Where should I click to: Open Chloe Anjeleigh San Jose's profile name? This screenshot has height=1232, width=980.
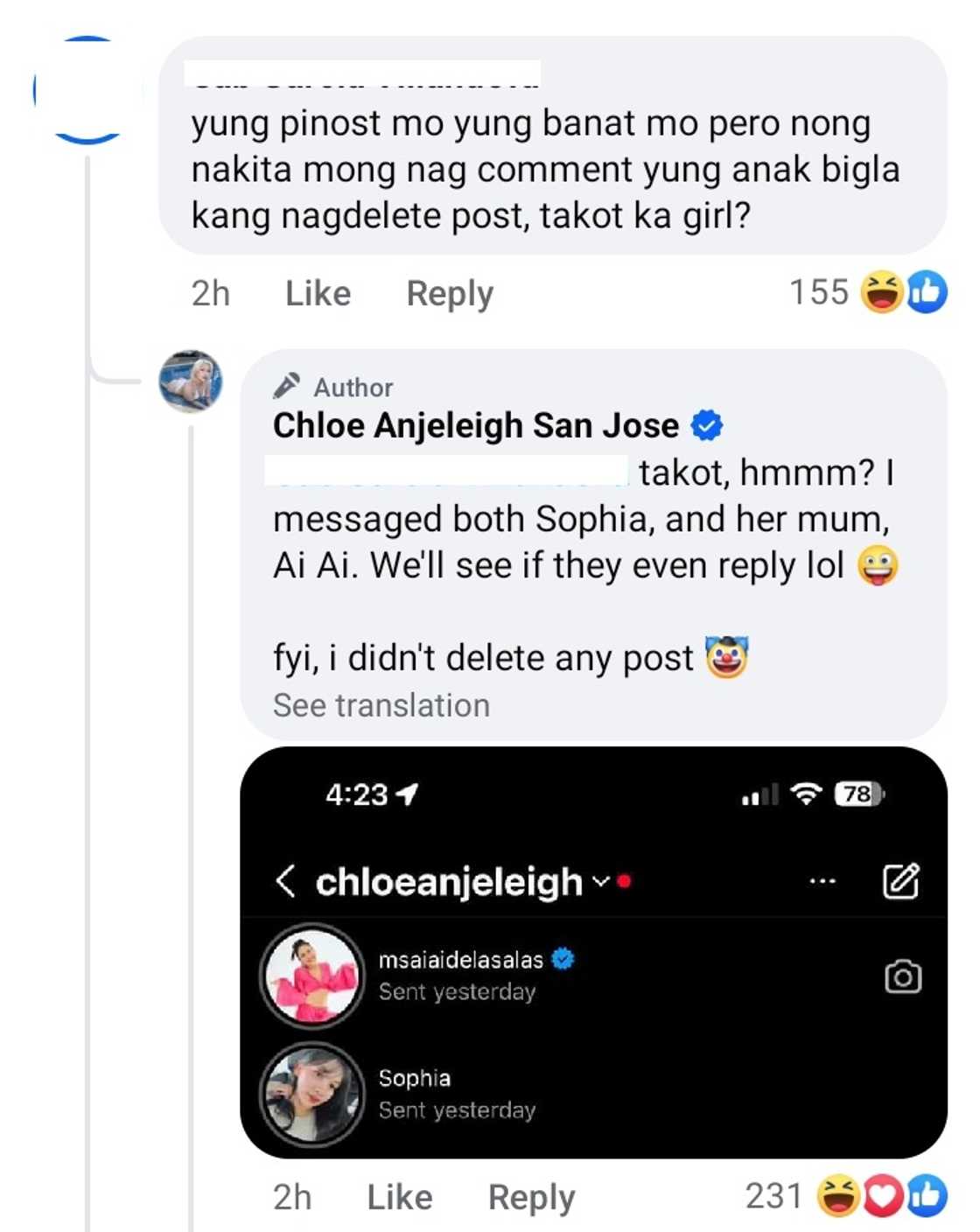[x=475, y=426]
